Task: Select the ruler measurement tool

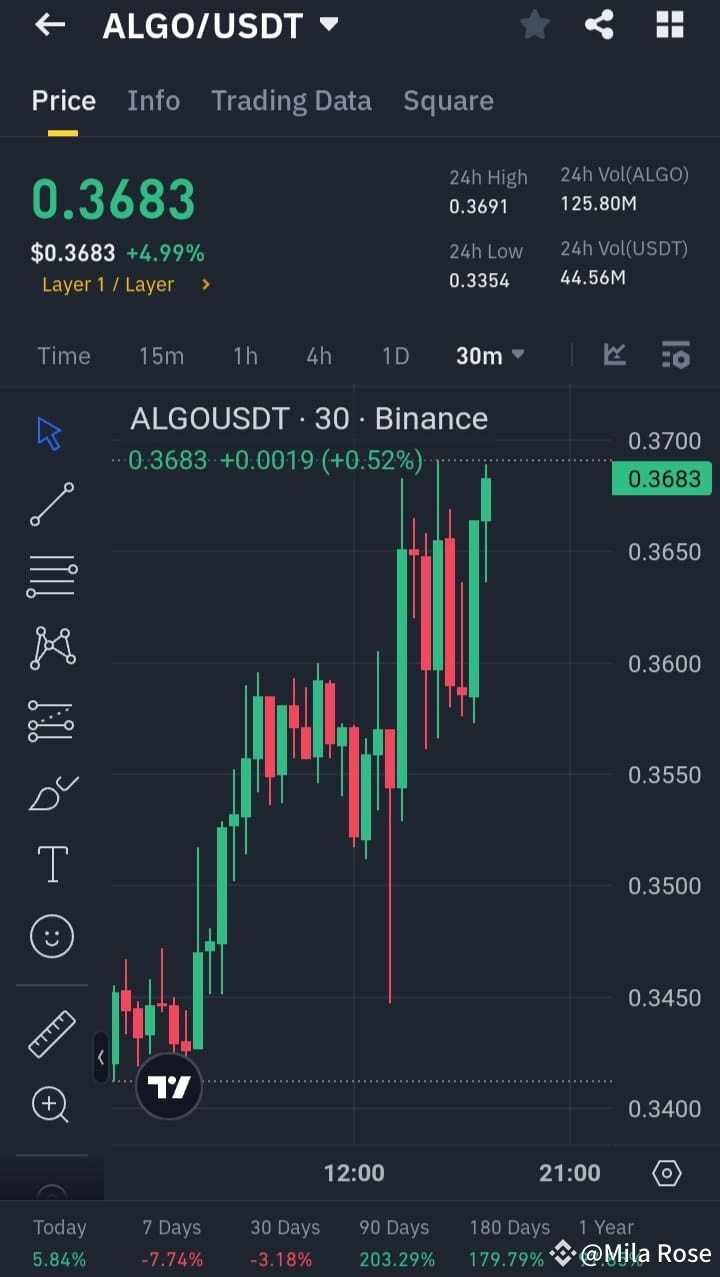Action: pyautogui.click(x=50, y=1032)
